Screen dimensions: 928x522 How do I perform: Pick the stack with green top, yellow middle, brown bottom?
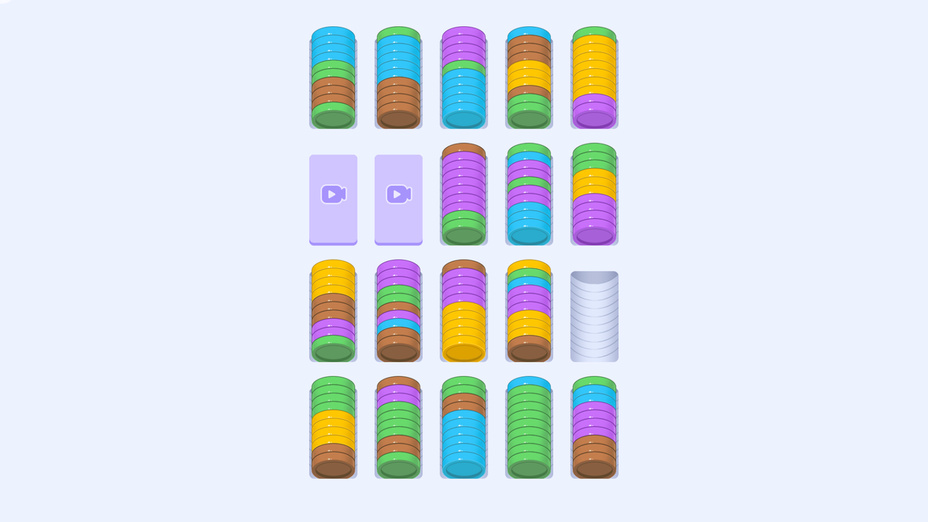(x=333, y=428)
